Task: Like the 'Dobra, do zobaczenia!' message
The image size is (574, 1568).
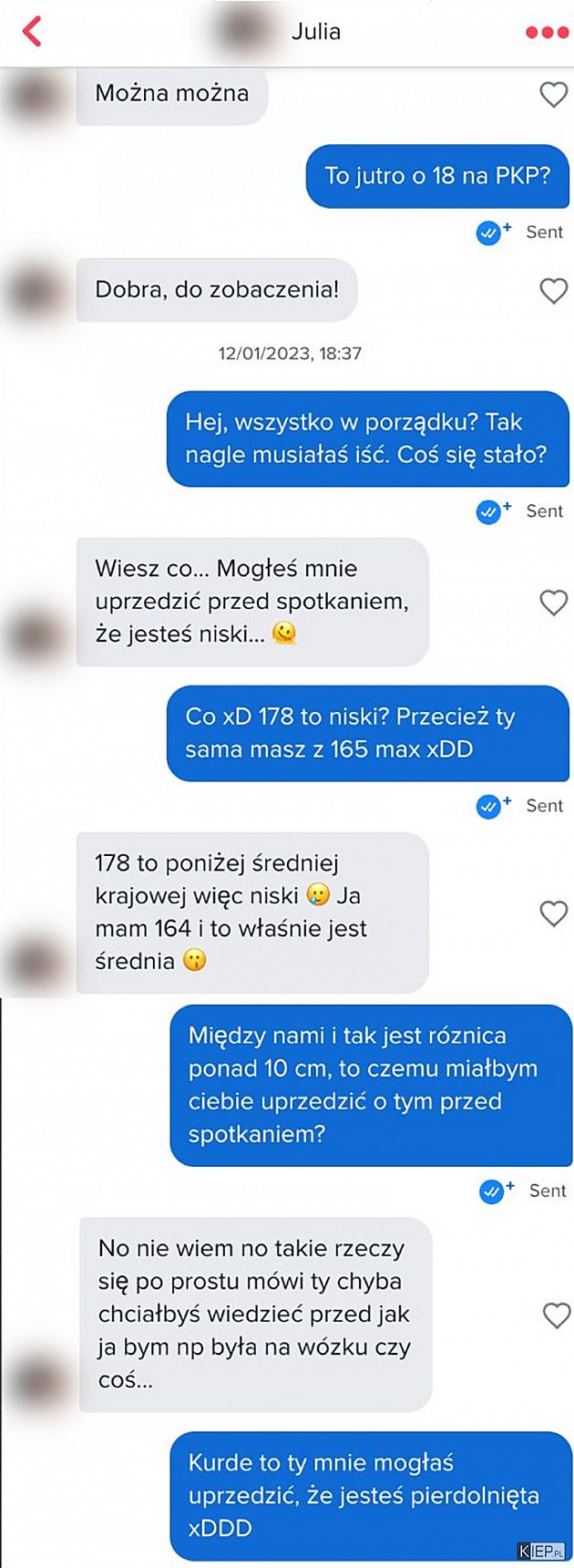Action: (553, 291)
